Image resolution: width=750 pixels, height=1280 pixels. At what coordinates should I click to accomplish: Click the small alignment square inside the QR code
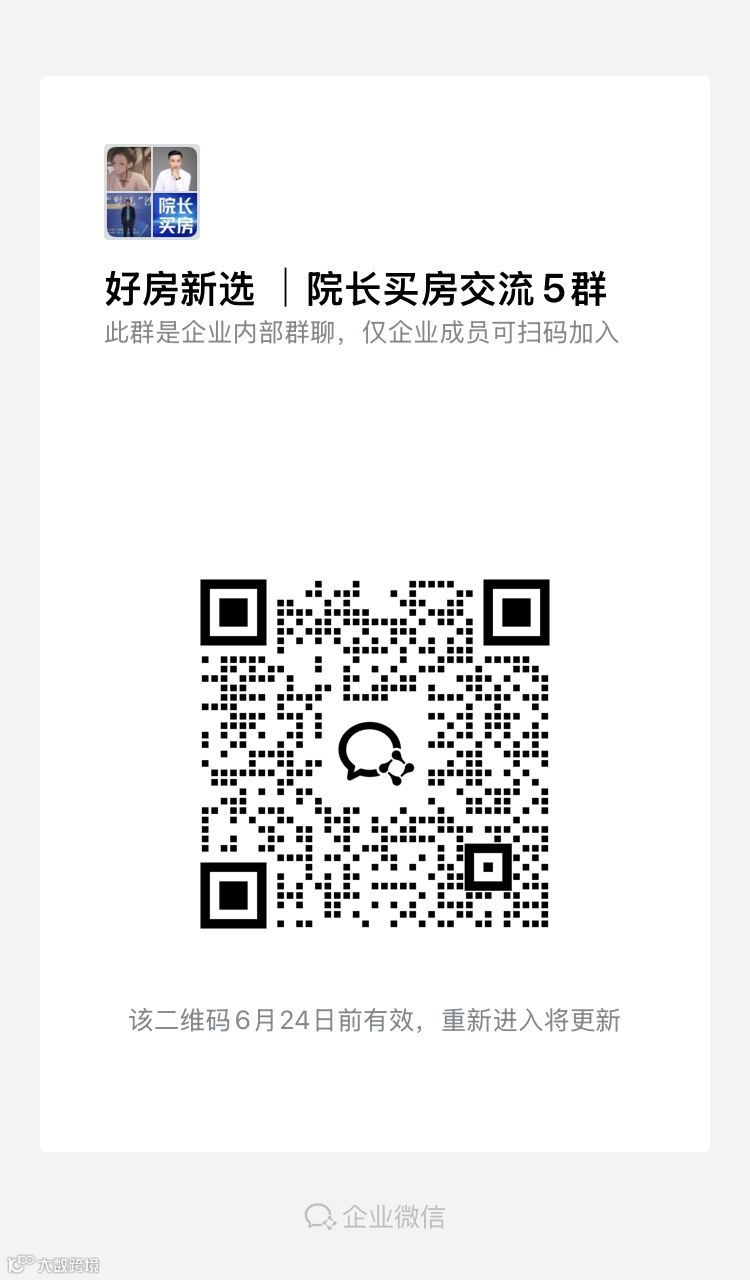(x=489, y=867)
